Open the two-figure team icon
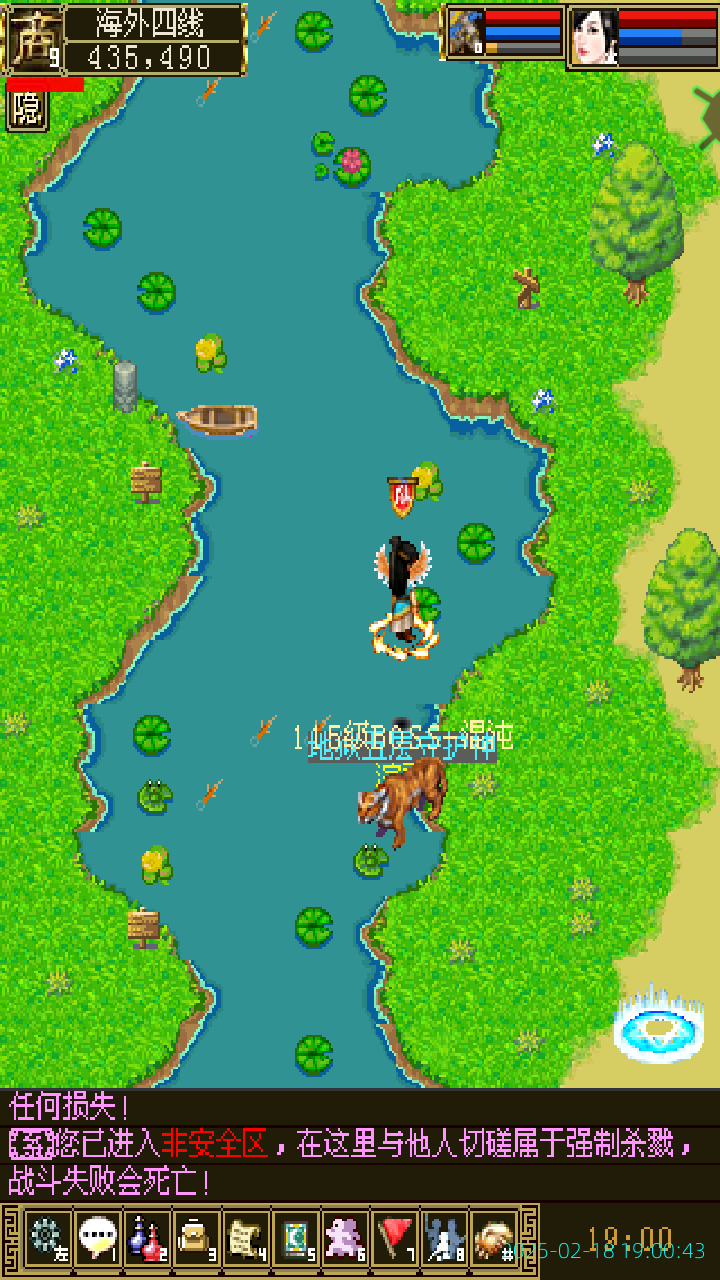Screen dimensions: 720x1280 click(445, 1237)
